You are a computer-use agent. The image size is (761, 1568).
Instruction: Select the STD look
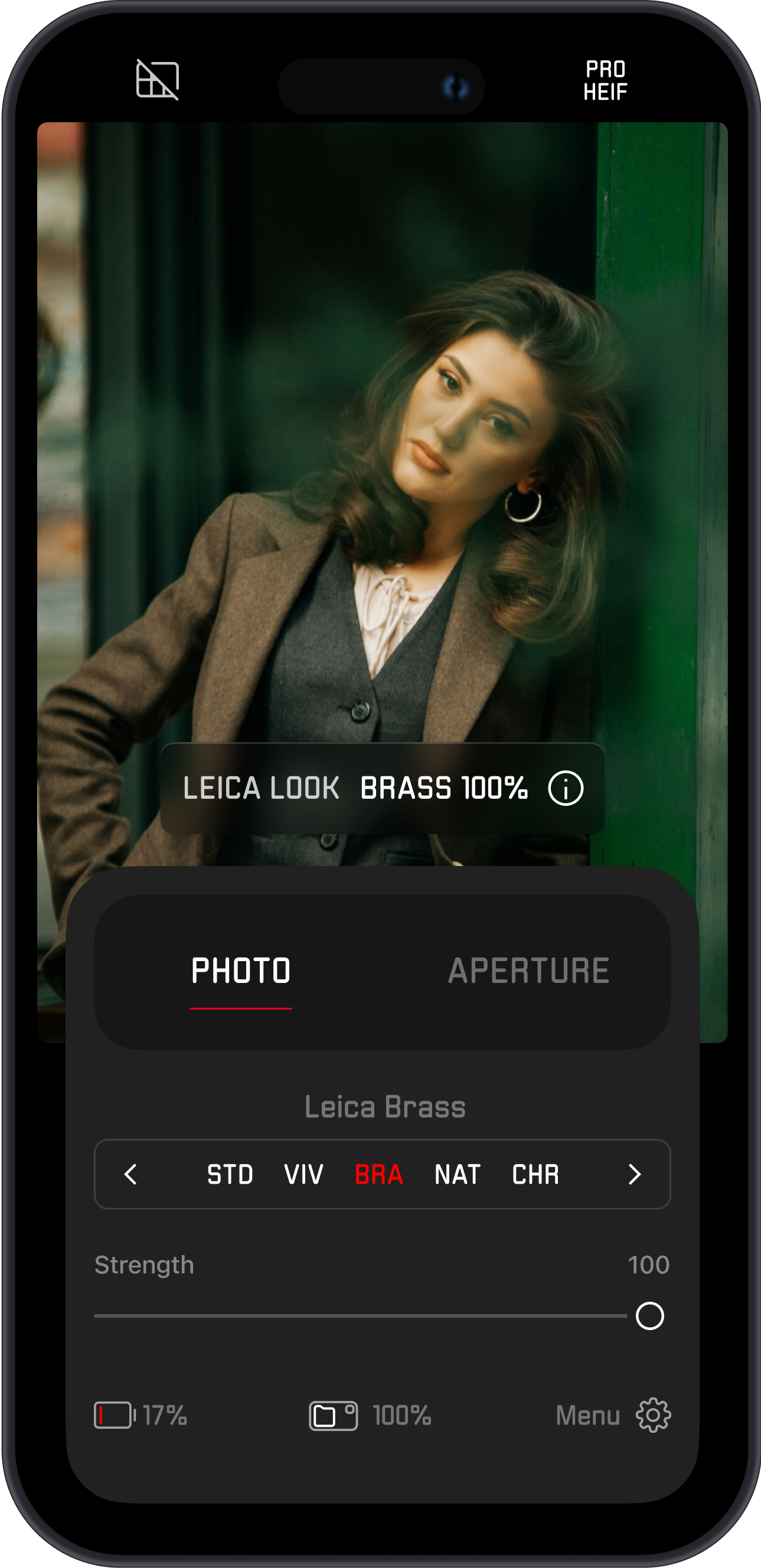230,1174
